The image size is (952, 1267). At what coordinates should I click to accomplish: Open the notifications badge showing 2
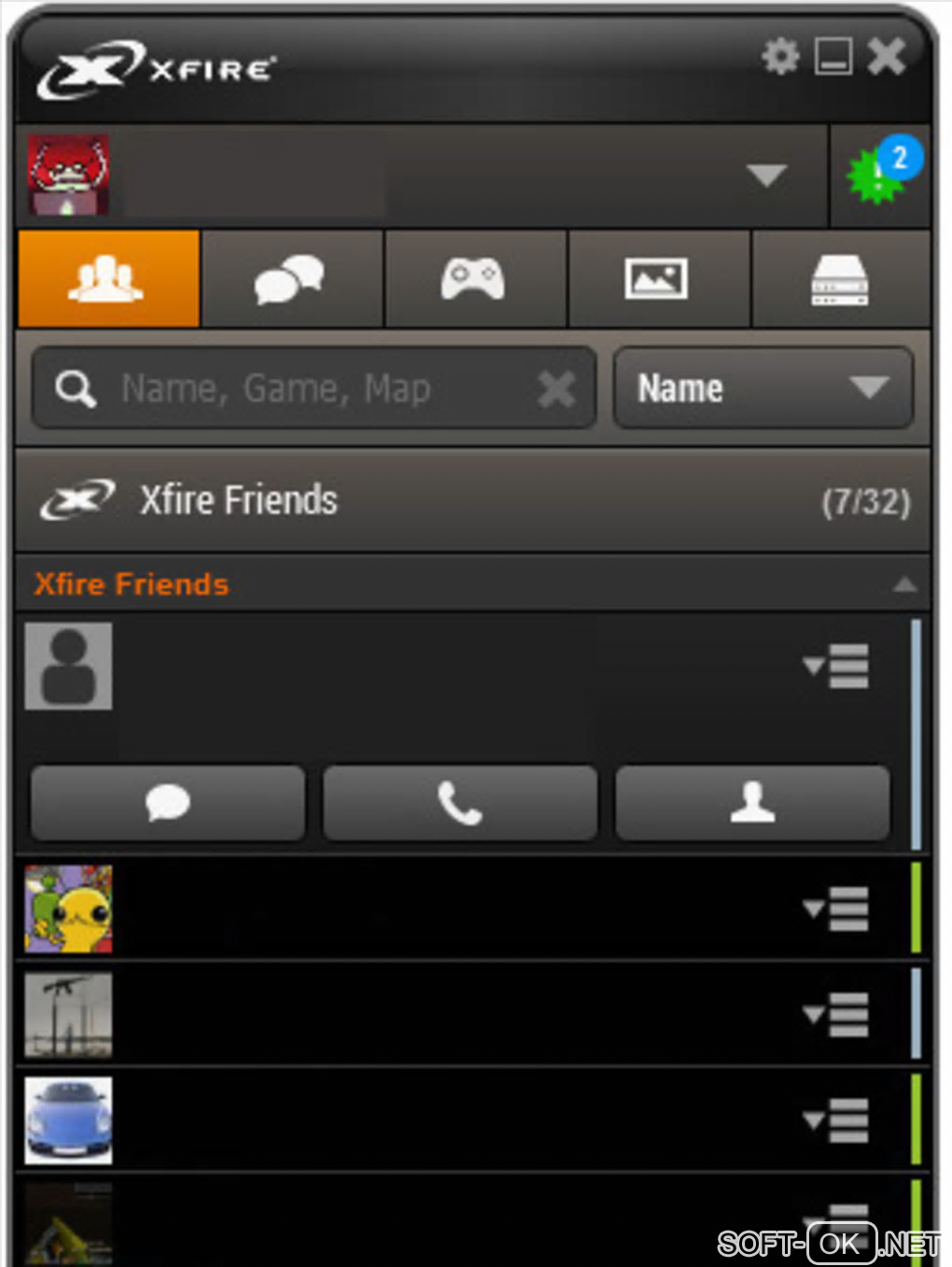(882, 174)
